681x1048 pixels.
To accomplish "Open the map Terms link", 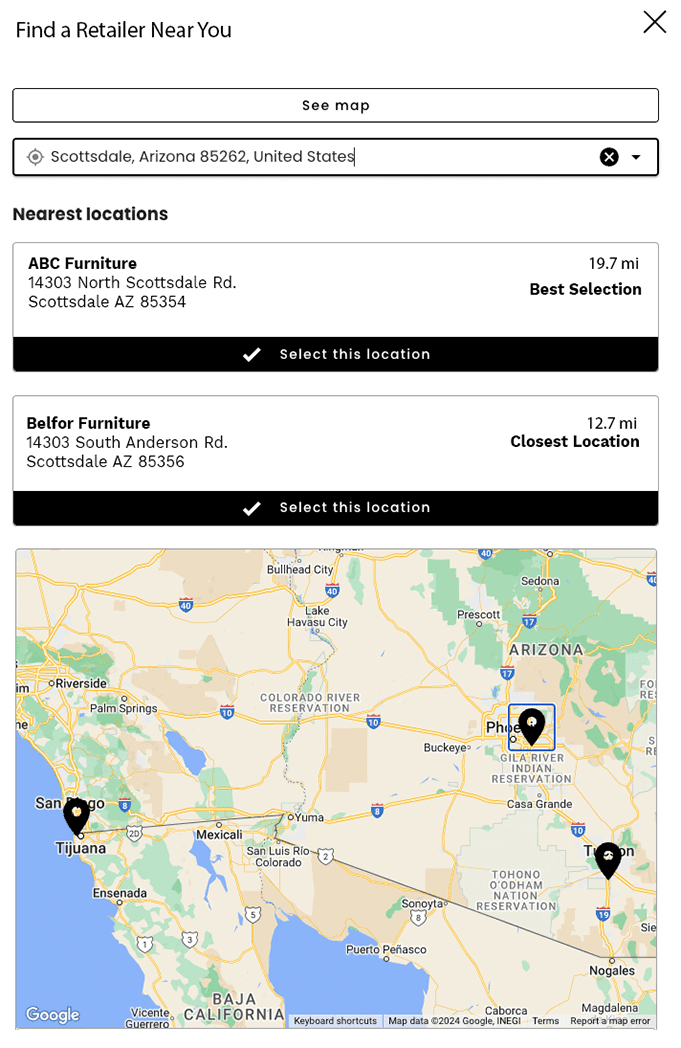I will coord(545,1021).
